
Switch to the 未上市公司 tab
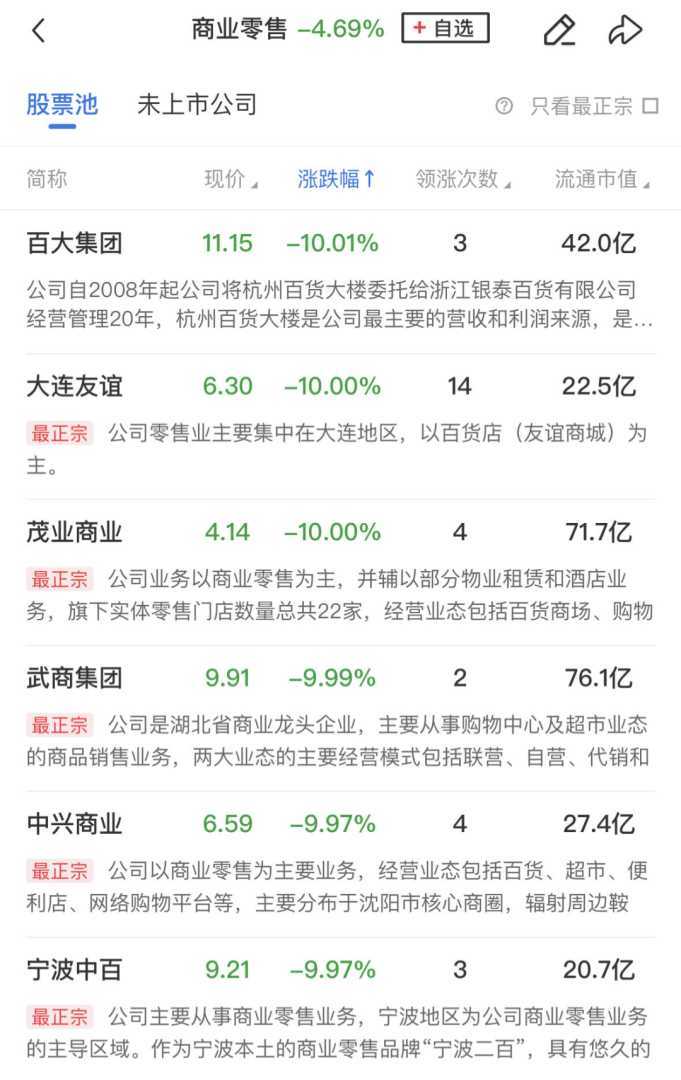coord(197,105)
